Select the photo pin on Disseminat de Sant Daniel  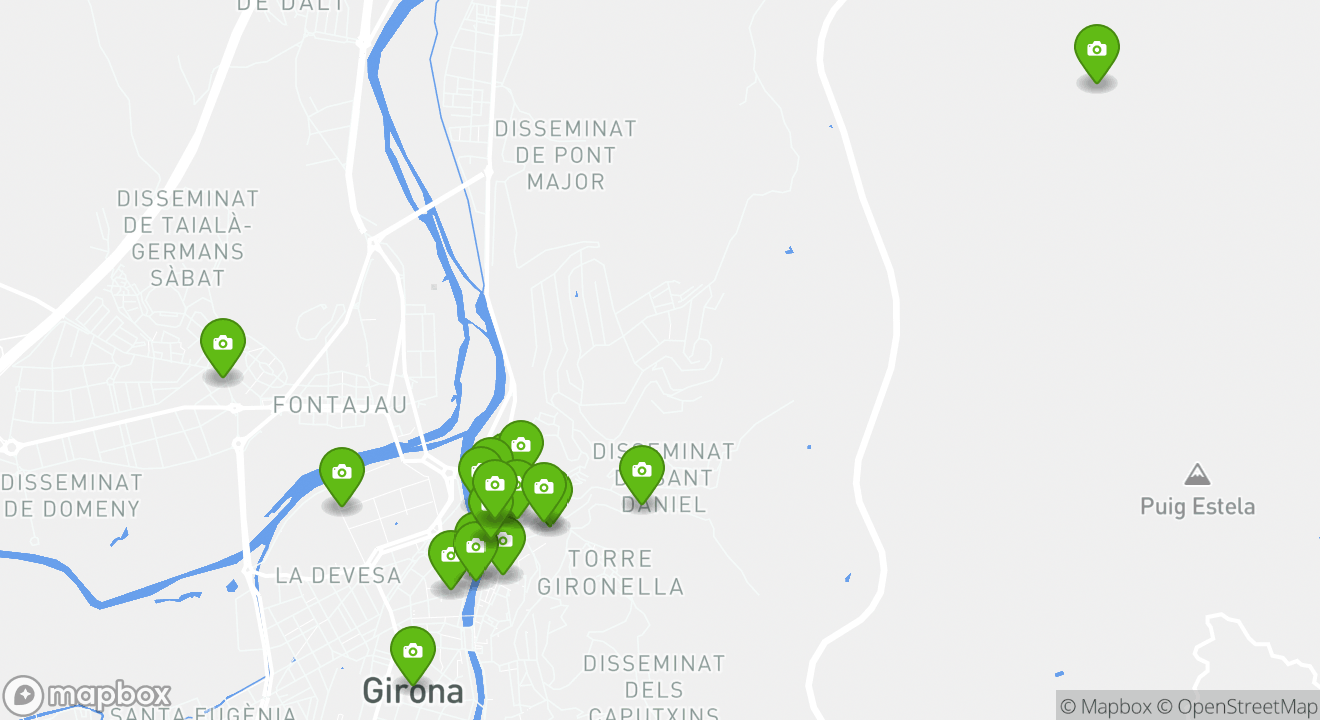[x=641, y=471]
